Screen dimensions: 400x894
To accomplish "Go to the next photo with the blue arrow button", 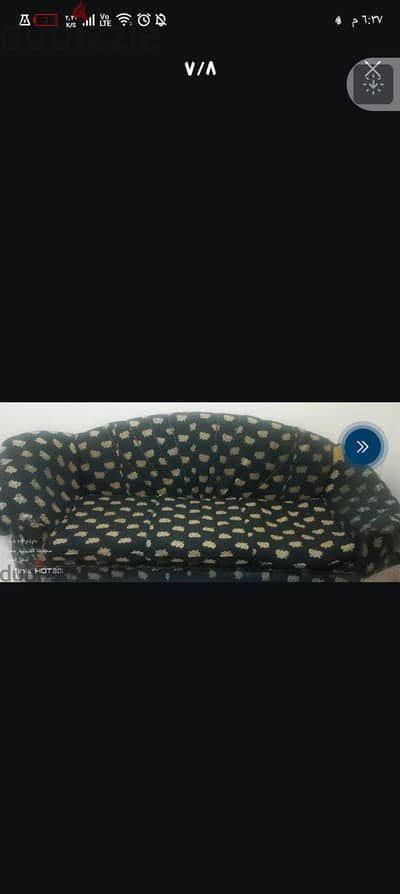I will point(362,446).
